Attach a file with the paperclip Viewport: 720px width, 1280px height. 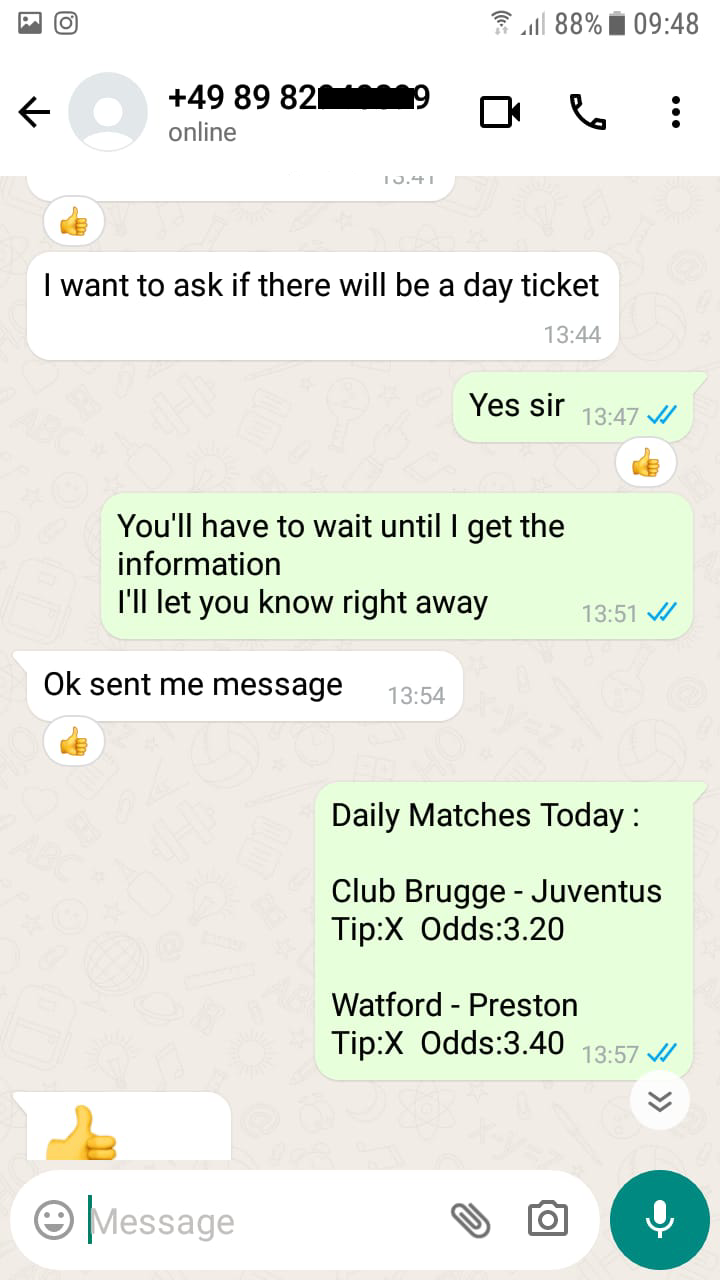tap(470, 1220)
